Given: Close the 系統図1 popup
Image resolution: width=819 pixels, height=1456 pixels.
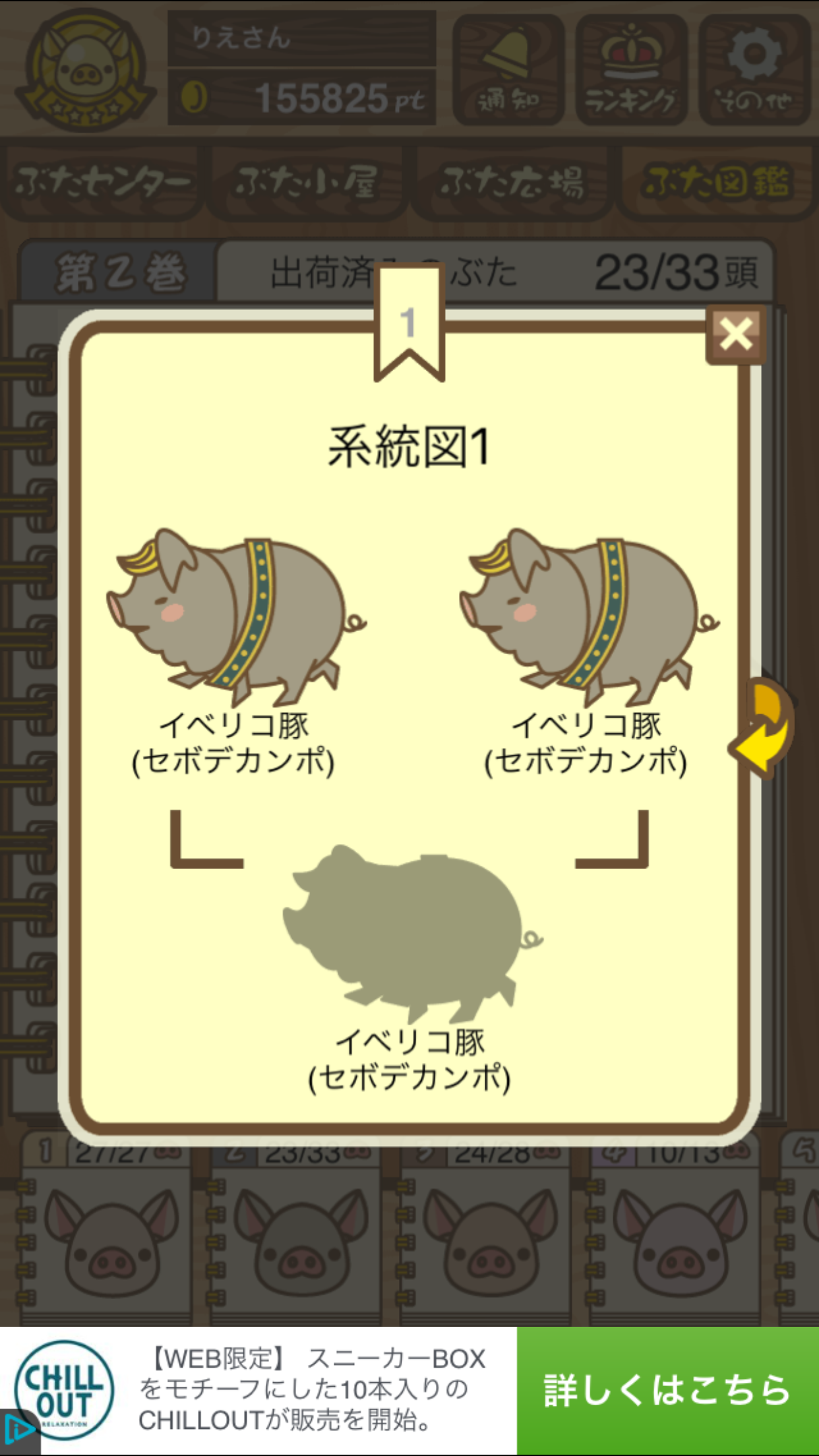Looking at the screenshot, I should [735, 334].
